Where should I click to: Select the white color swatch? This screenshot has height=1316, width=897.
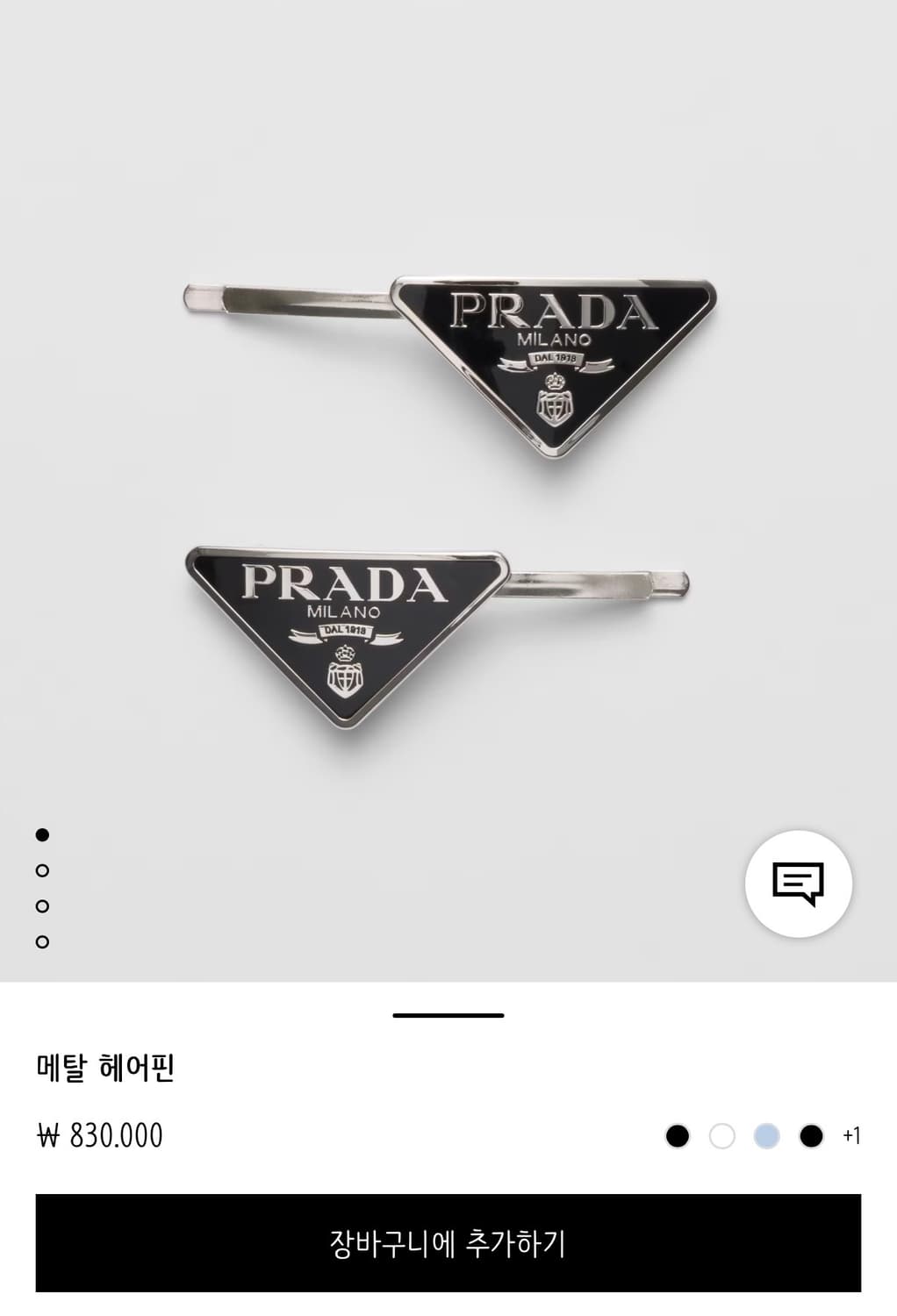pos(721,1137)
